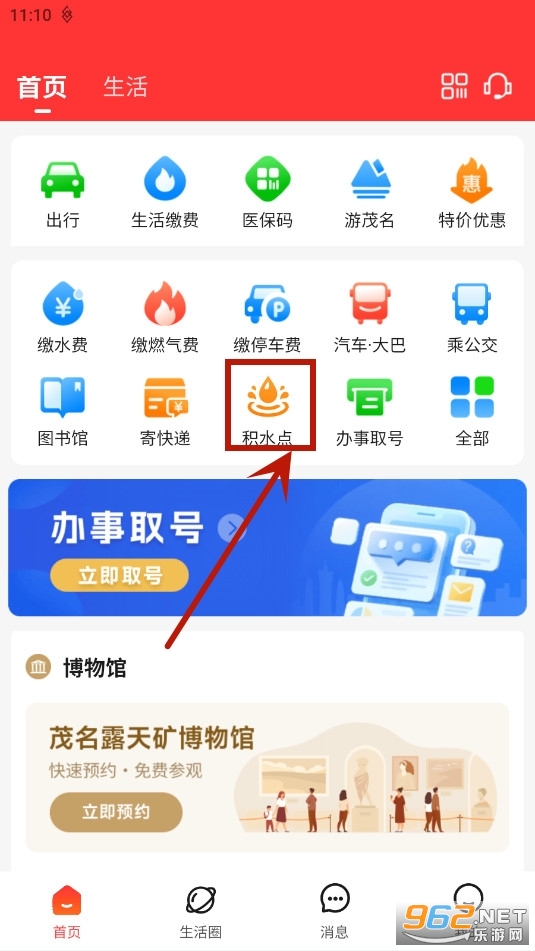Pay gas bill via 缴燃气费

165,319
